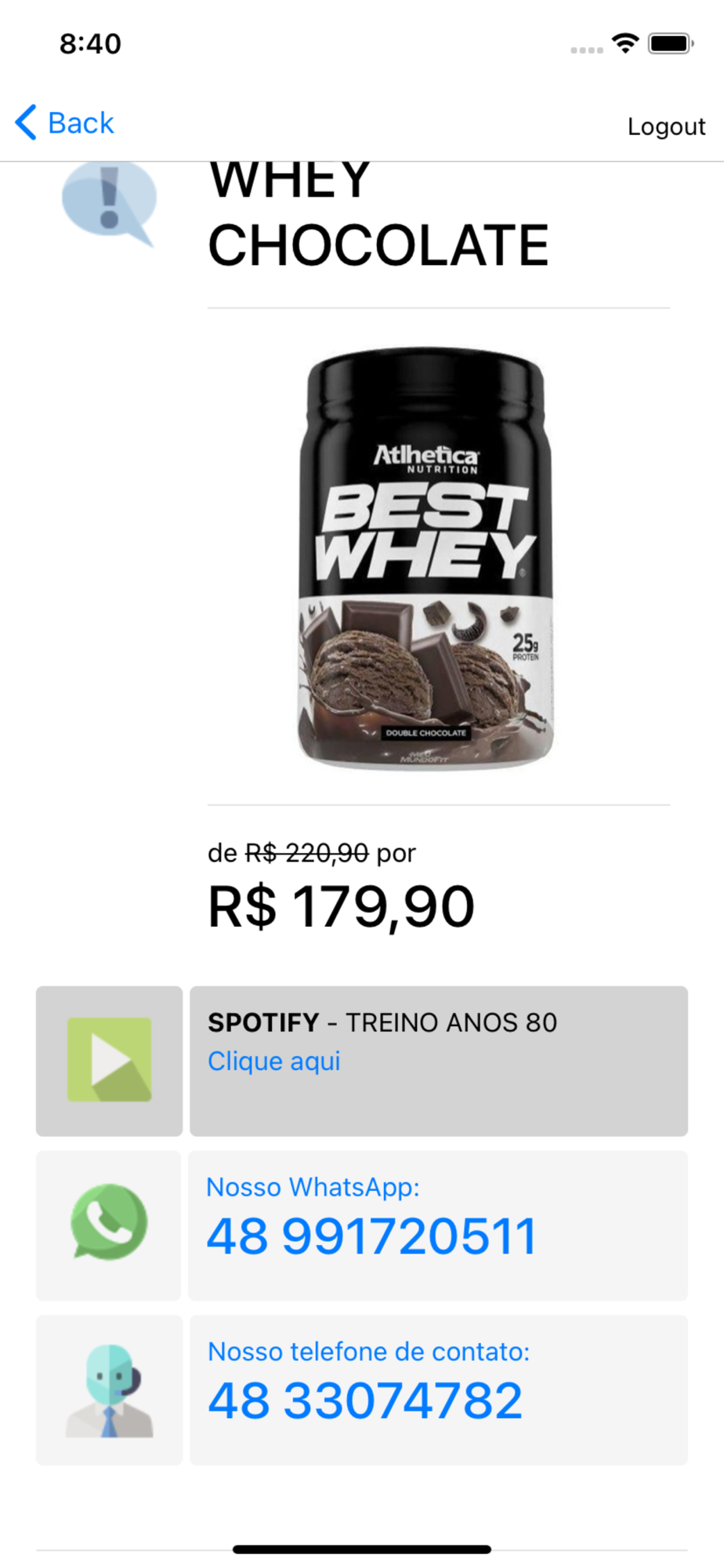Tap the WhatsApp icon
The width and height of the screenshot is (724, 1568).
point(109,1222)
